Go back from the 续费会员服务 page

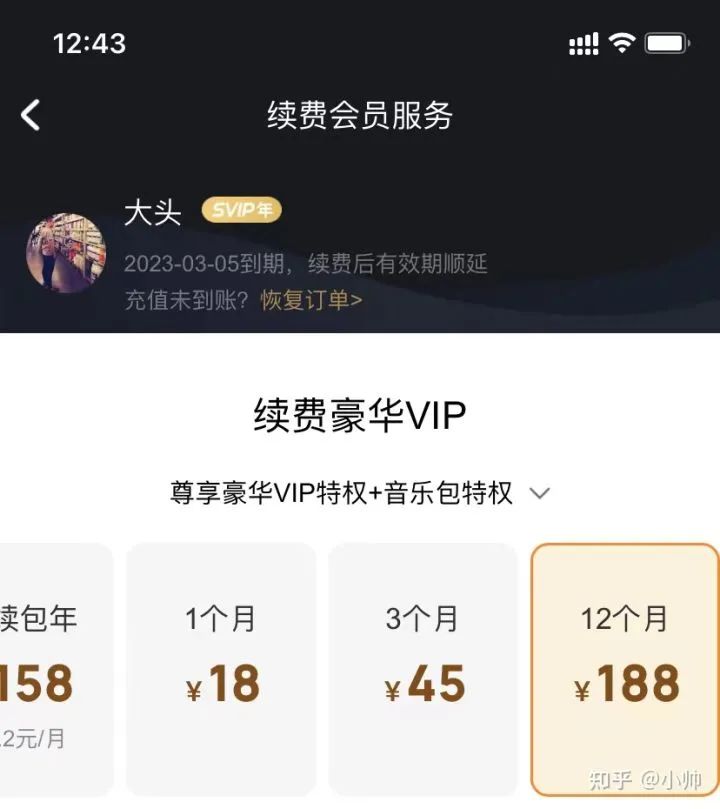(31, 115)
